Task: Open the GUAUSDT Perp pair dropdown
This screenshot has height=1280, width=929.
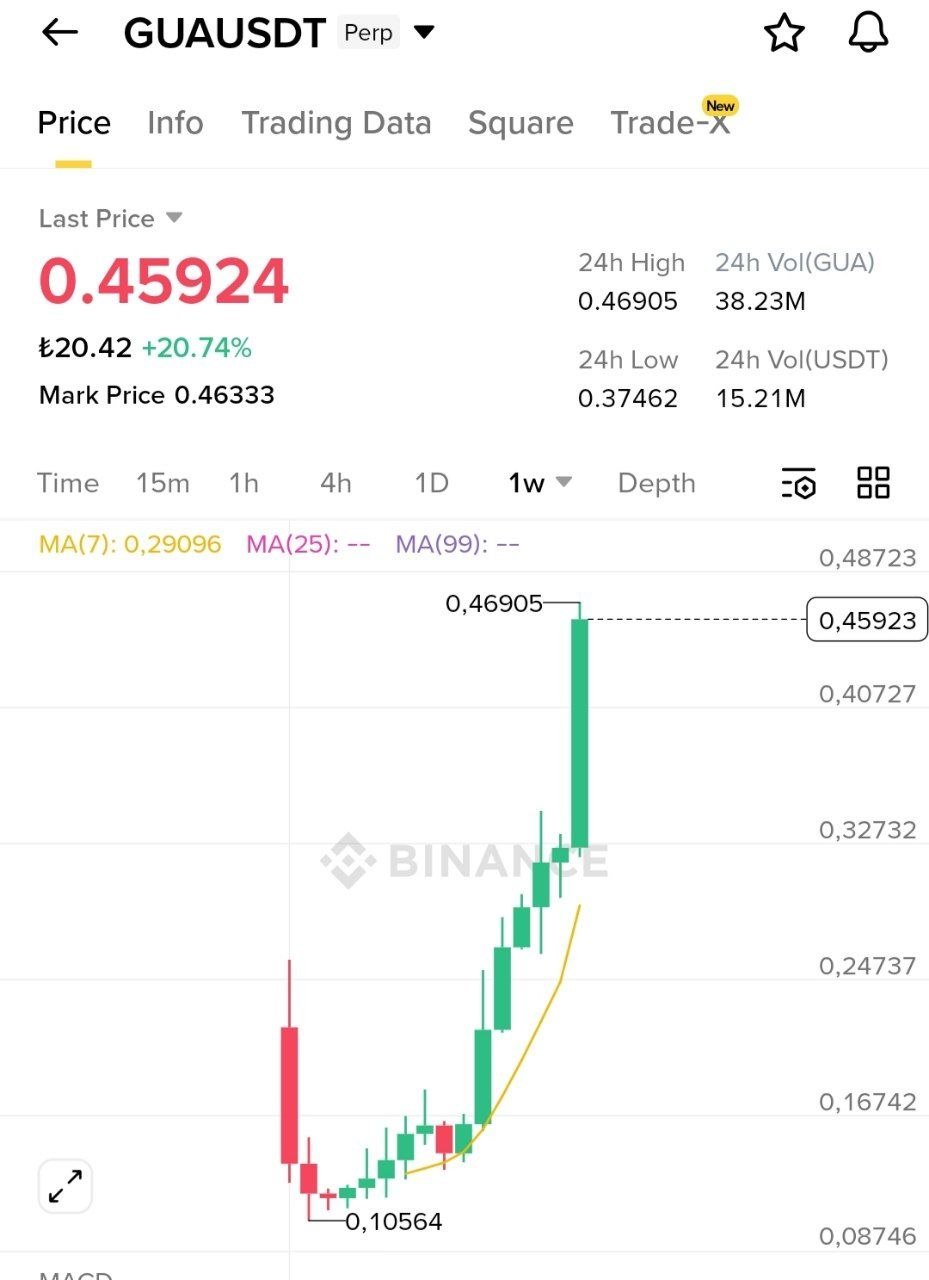Action: [425, 32]
